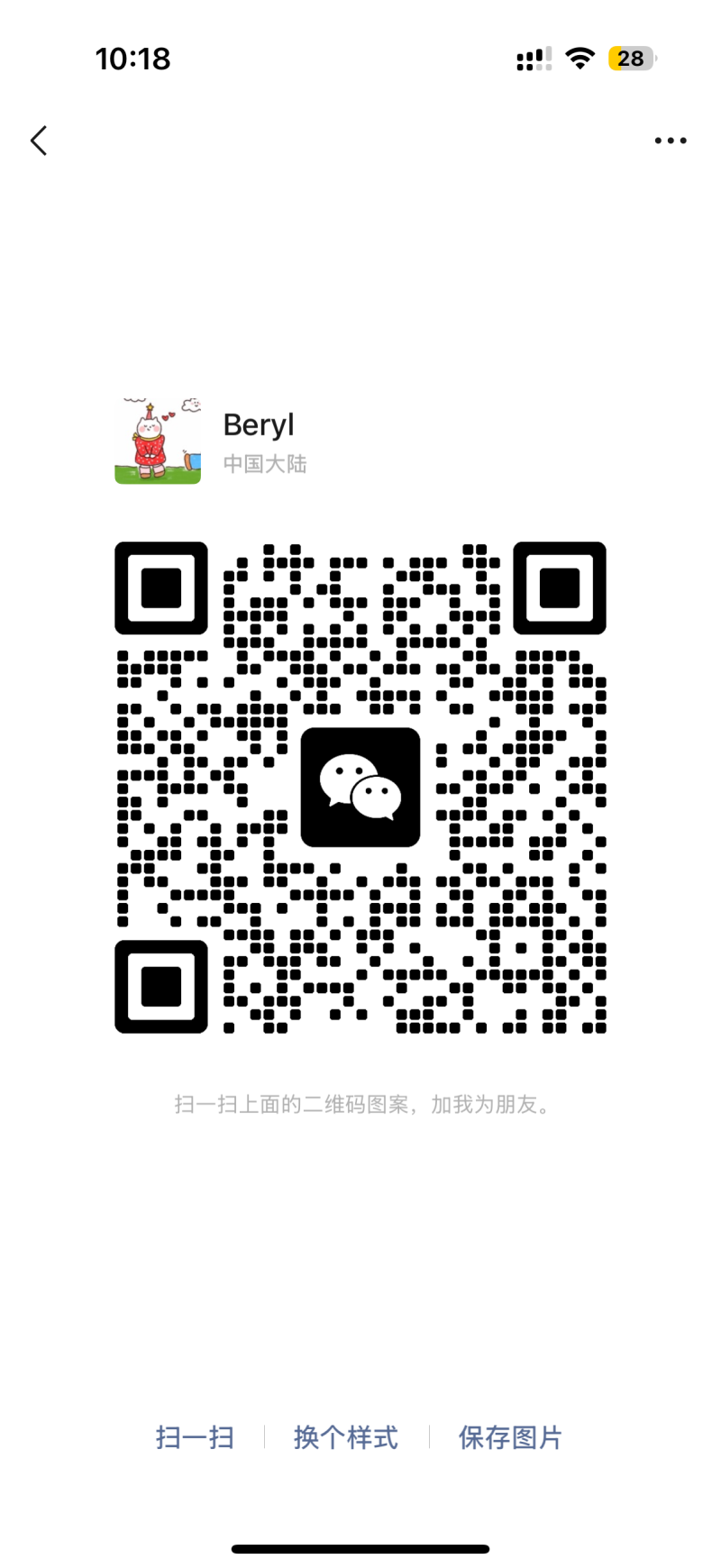This screenshot has height=1568, width=721.
Task: Save the QR code with 保存图片
Action: (510, 1437)
